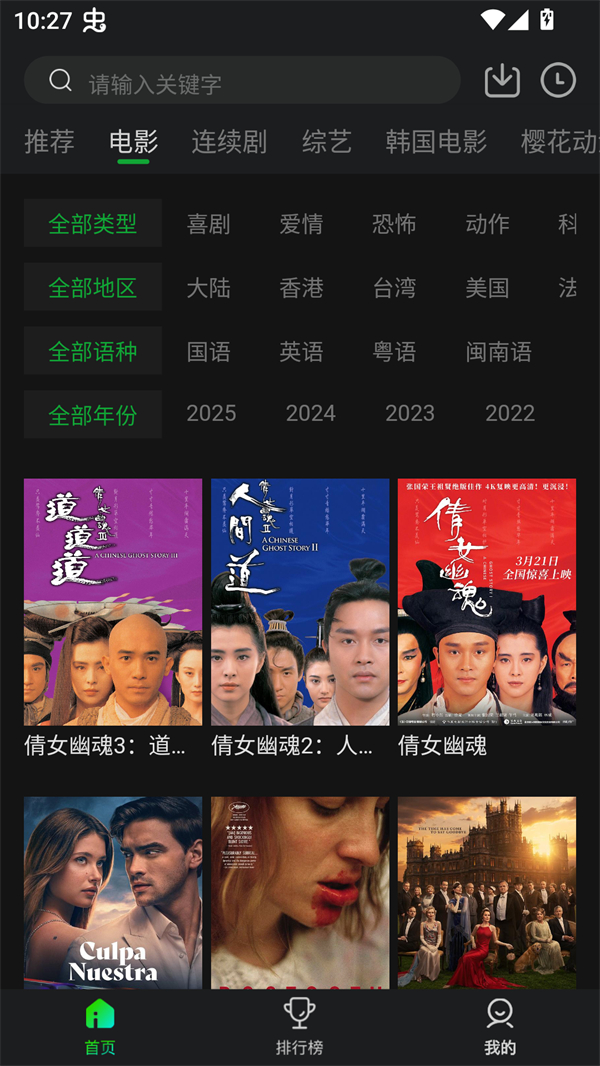Go to the 排行榜 rankings tab
This screenshot has height=1066, width=600.
(x=299, y=1026)
